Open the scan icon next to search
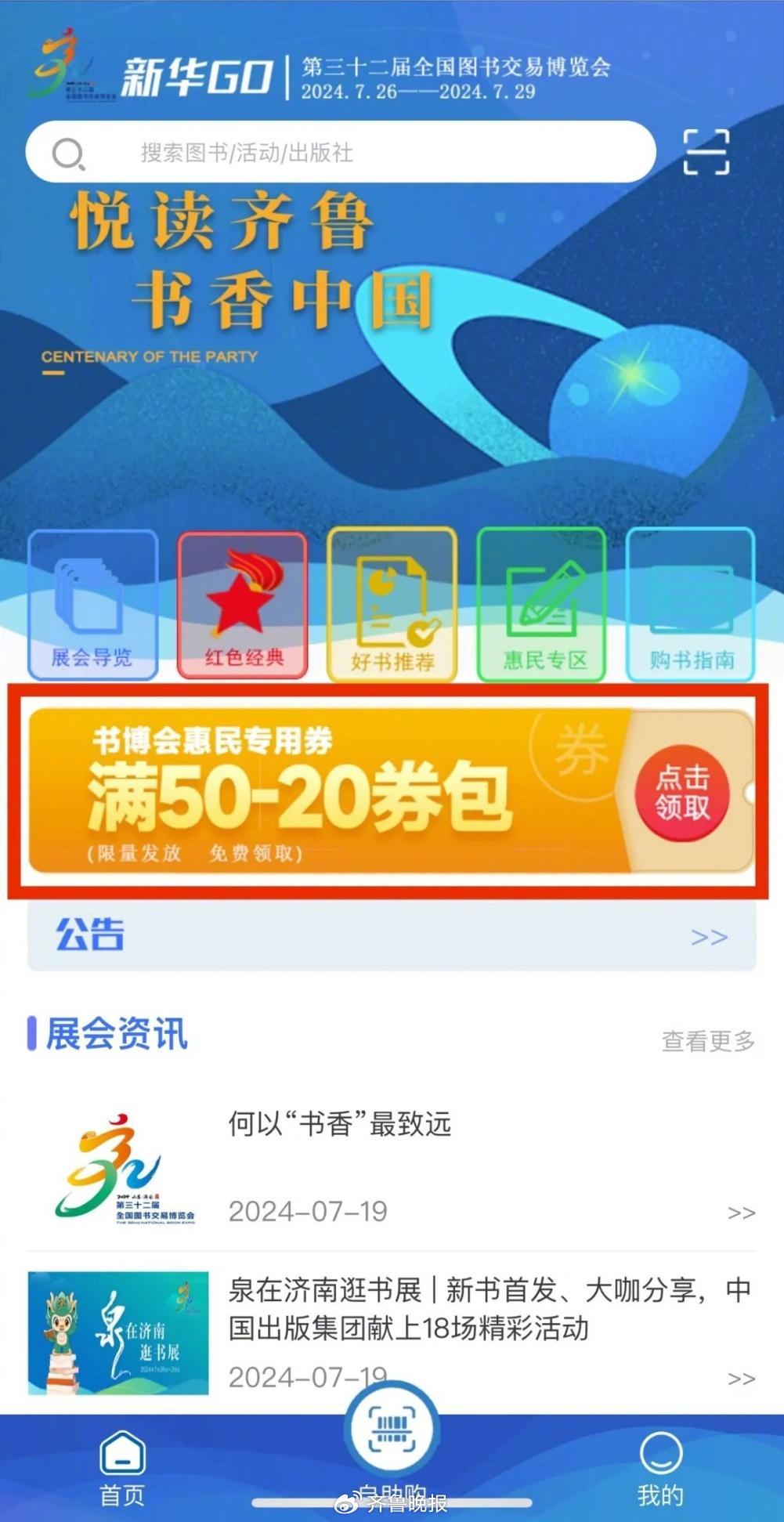Viewport: 784px width, 1522px height. tap(706, 151)
